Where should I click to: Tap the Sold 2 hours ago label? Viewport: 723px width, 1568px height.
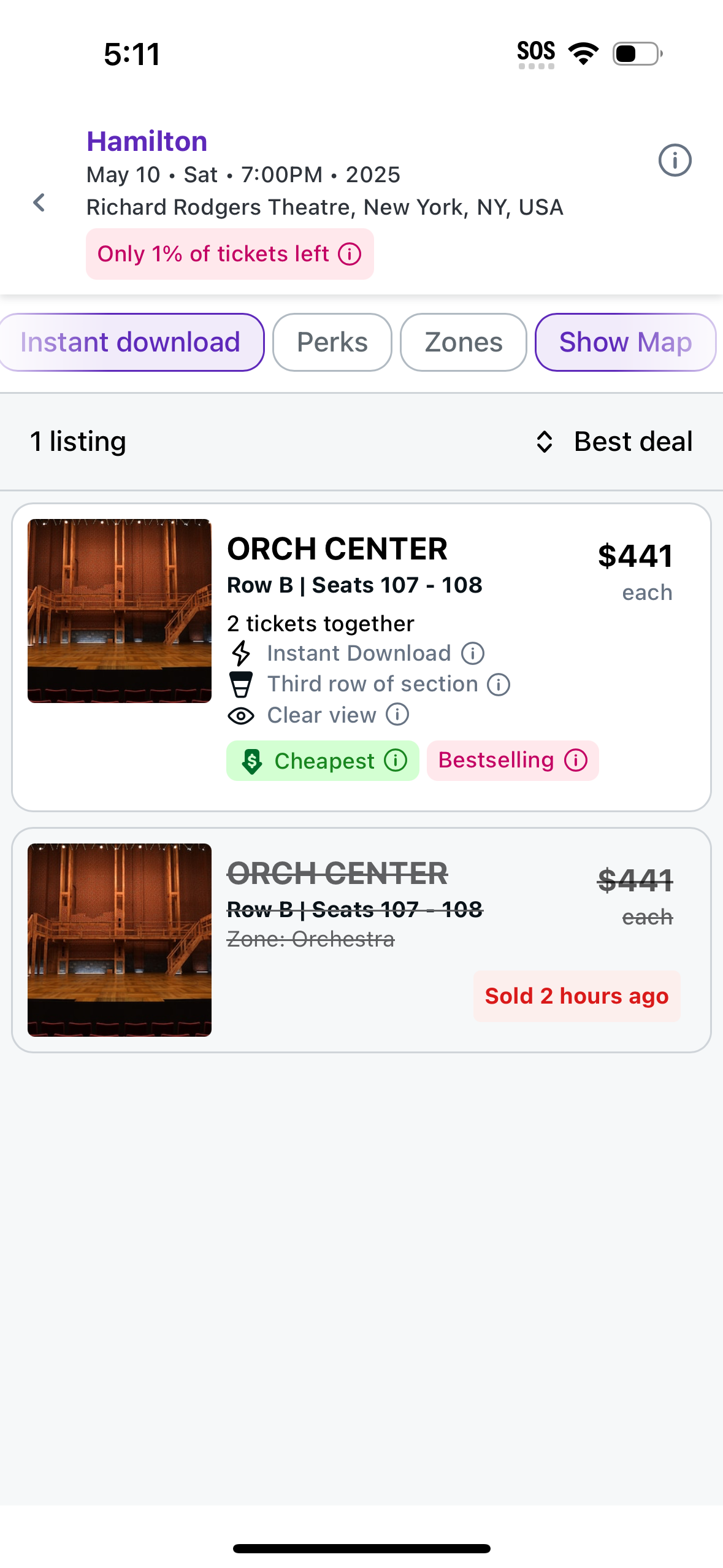576,996
